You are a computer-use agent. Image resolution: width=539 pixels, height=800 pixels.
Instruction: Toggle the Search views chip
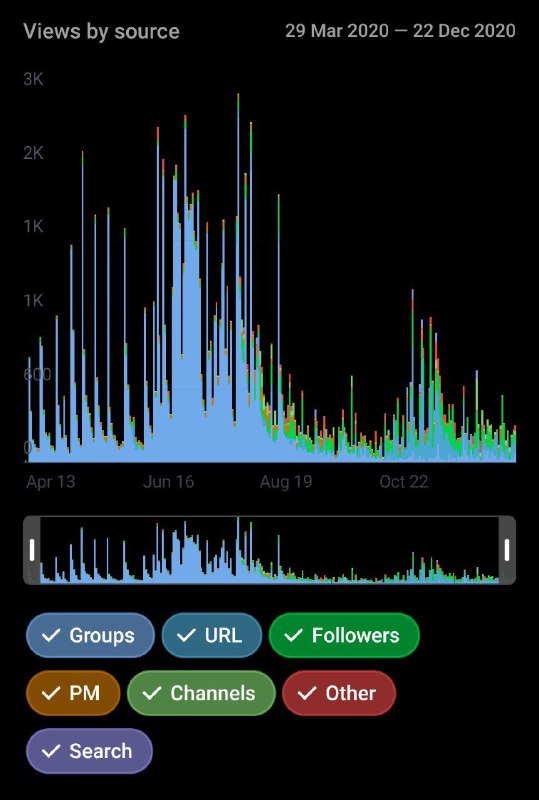(x=89, y=751)
